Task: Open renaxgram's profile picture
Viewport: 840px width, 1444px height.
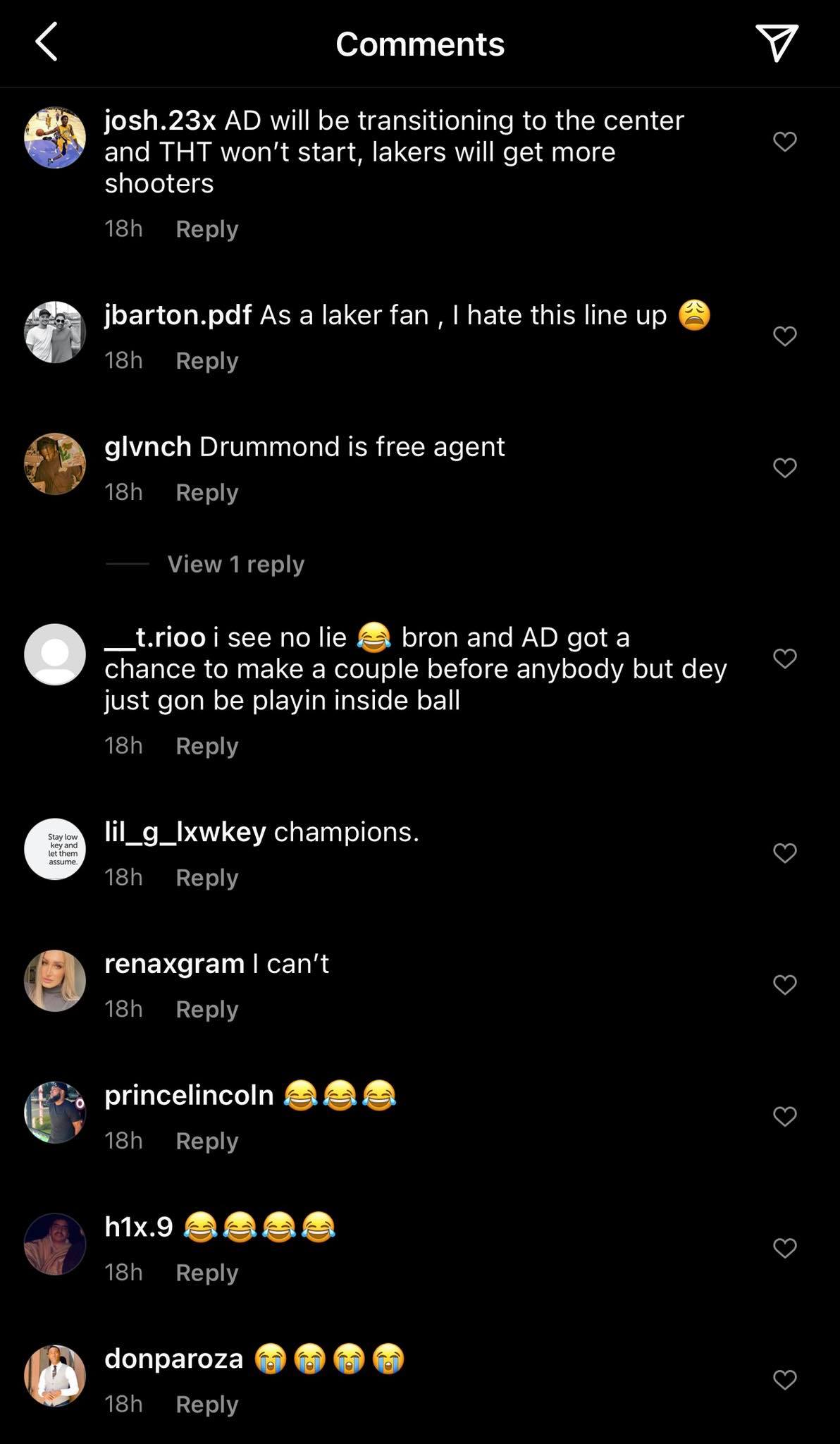Action: [54, 981]
